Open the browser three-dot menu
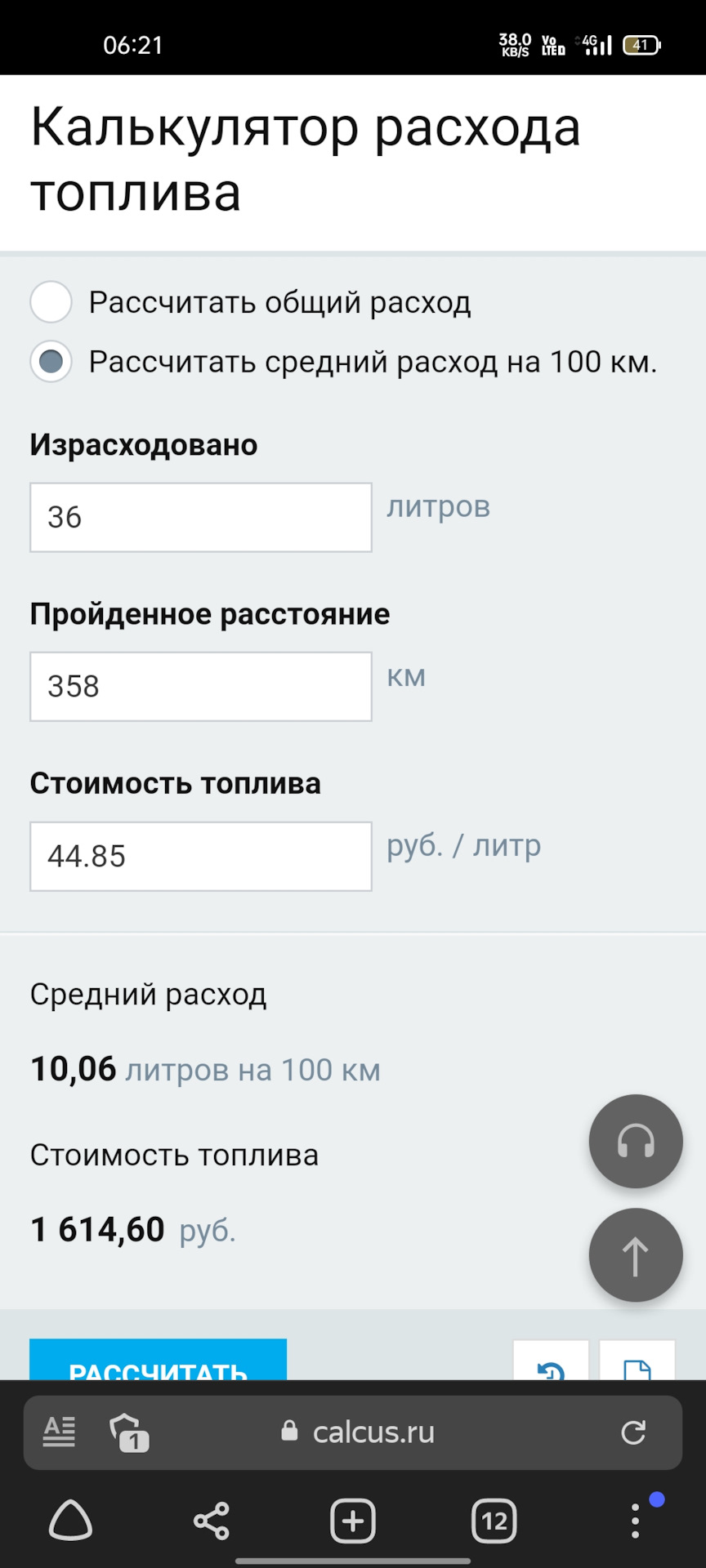This screenshot has width=706, height=1568. [636, 1521]
